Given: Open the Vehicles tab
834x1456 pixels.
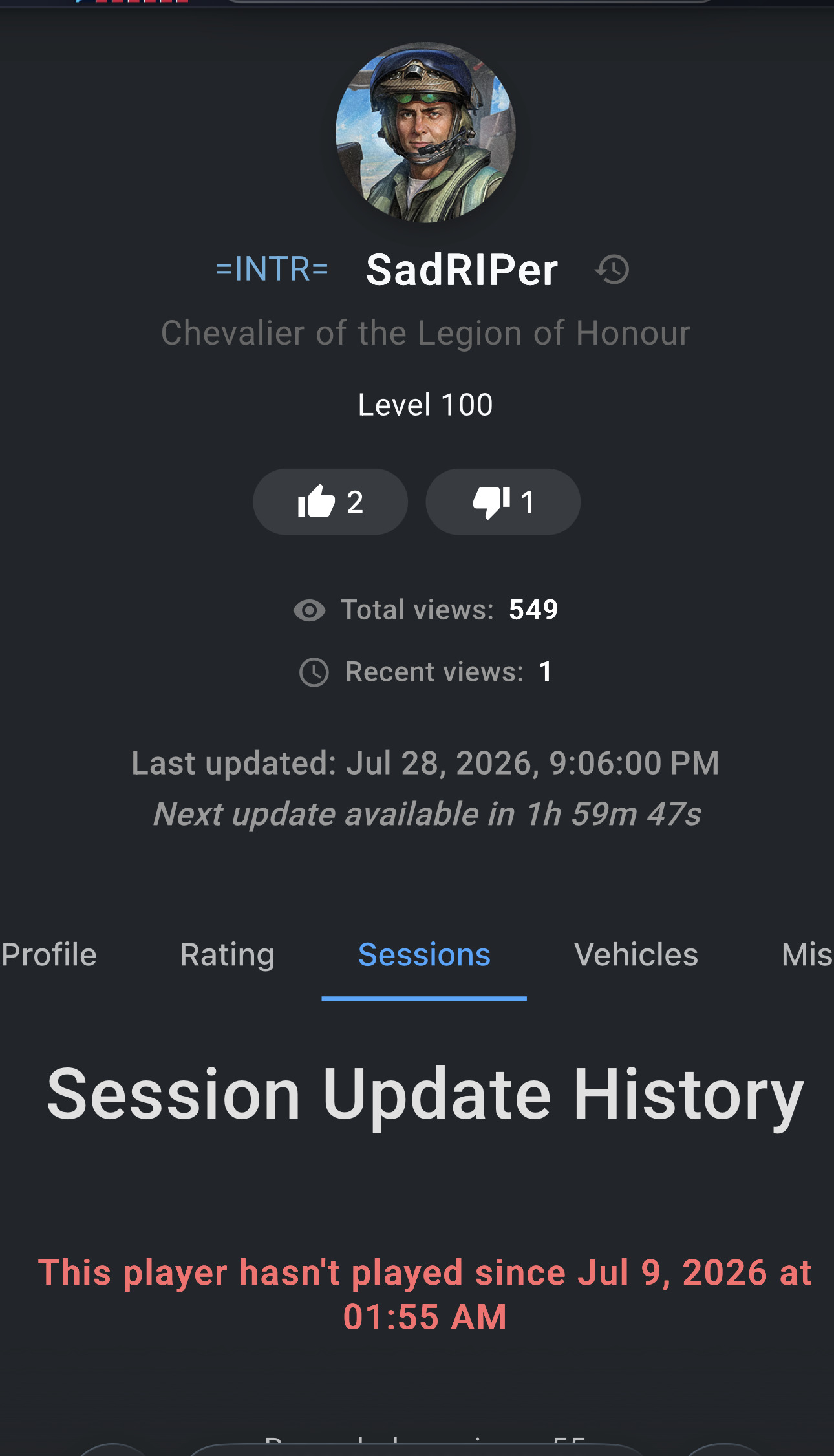Looking at the screenshot, I should (636, 955).
